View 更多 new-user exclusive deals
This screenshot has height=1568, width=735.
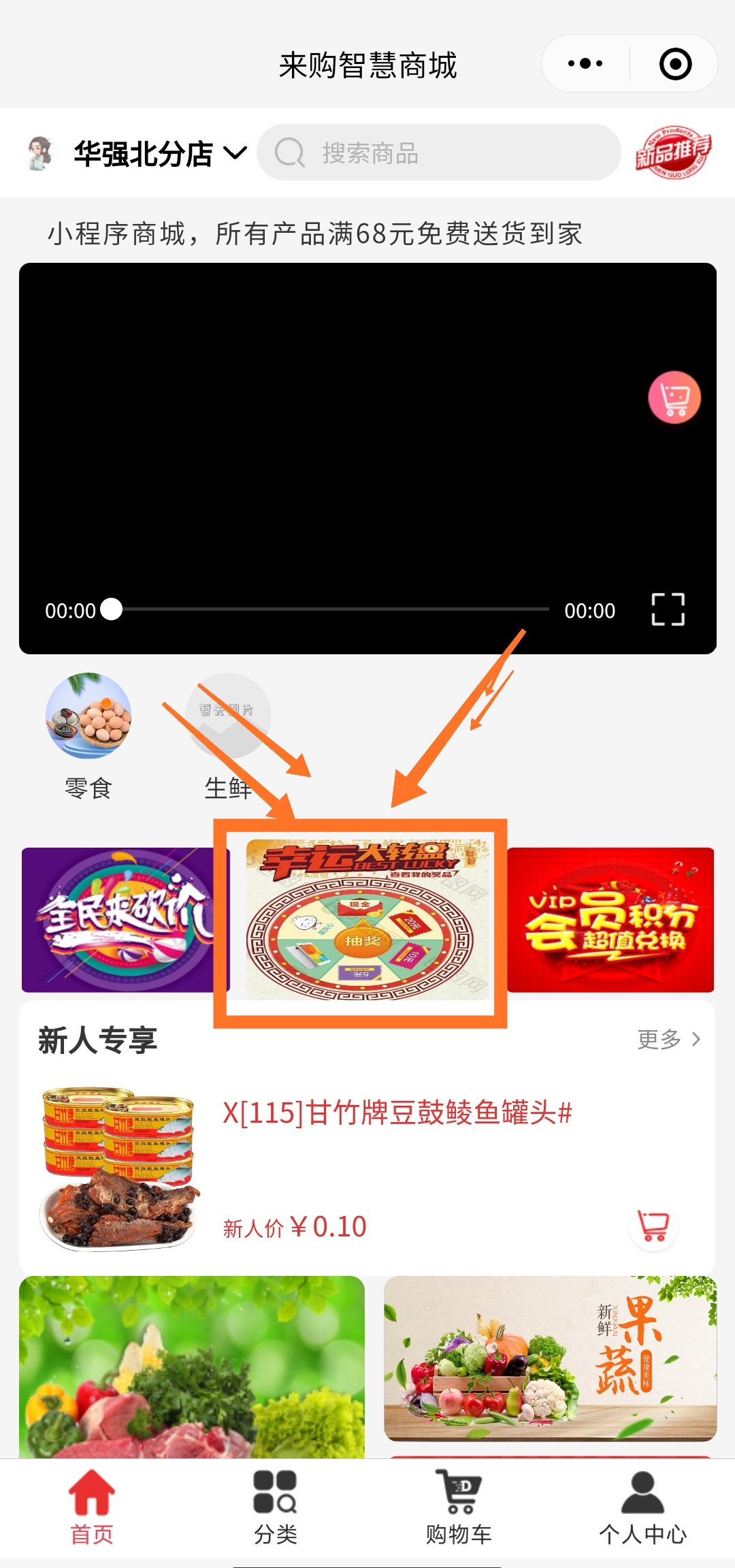(x=668, y=1040)
